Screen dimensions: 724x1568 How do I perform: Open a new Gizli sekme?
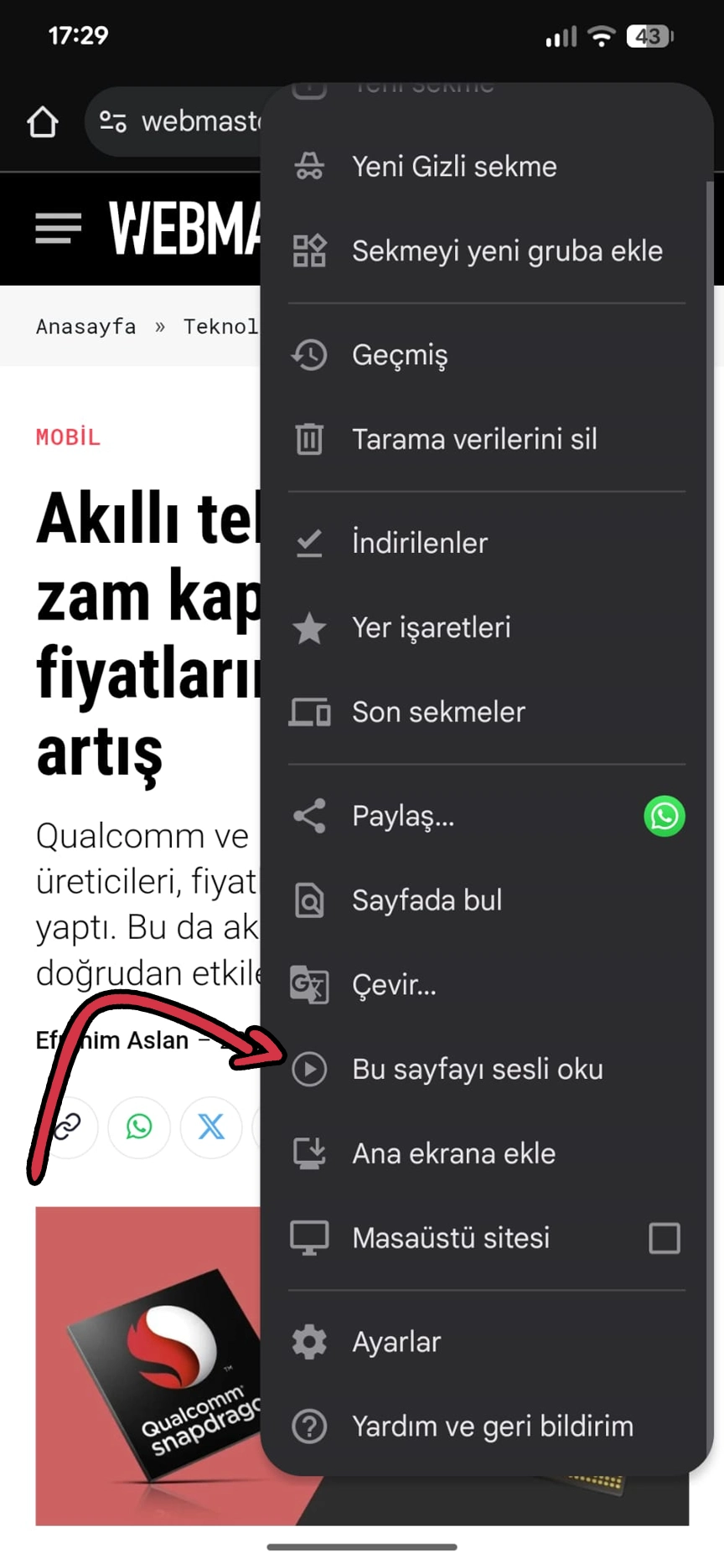[x=486, y=167]
